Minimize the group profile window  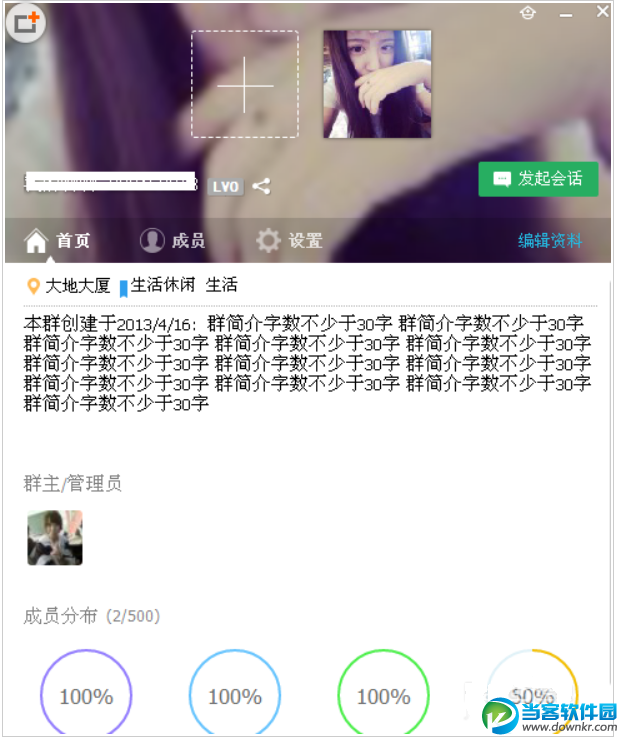pos(566,14)
